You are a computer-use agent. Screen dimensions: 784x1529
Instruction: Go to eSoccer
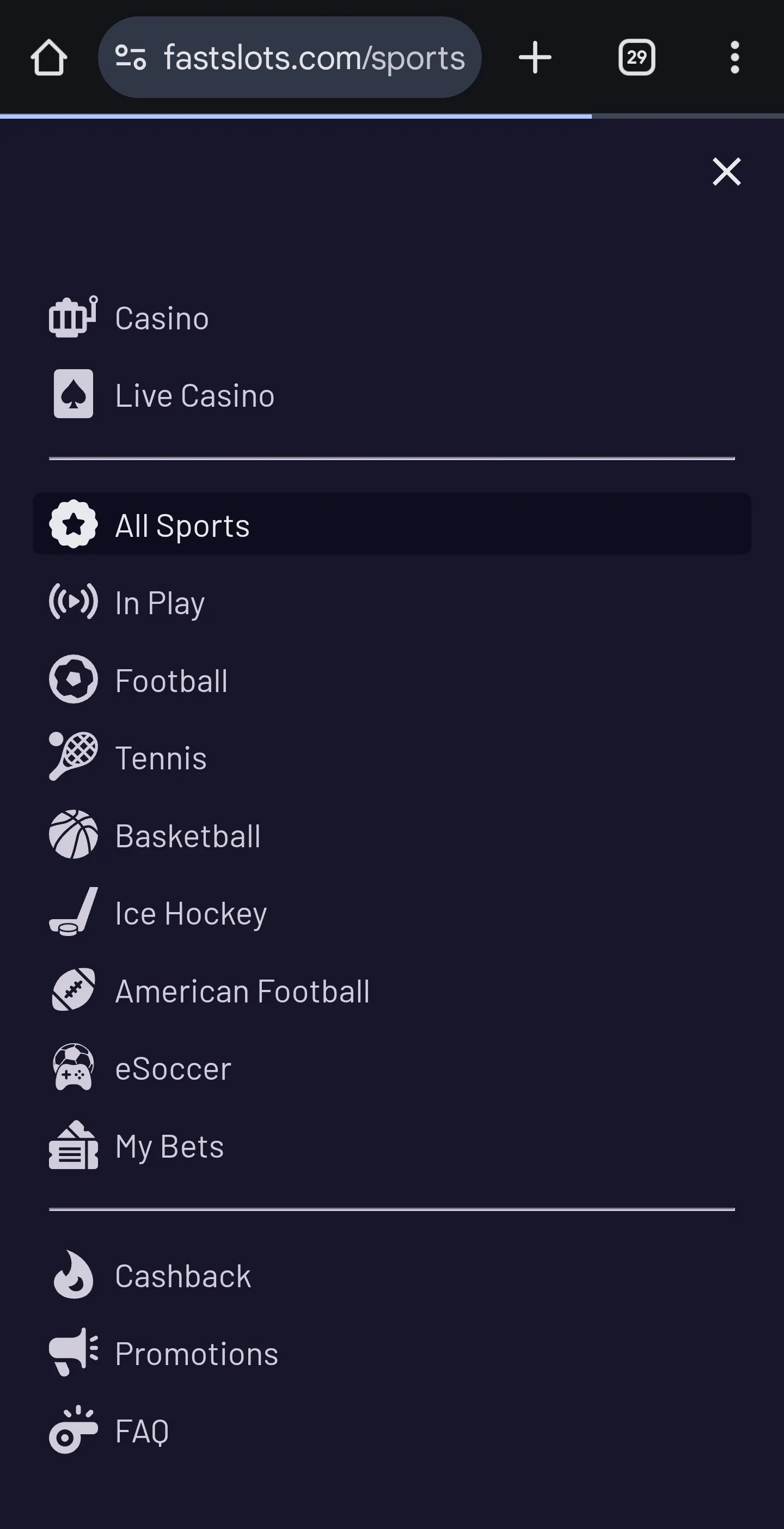172,1068
